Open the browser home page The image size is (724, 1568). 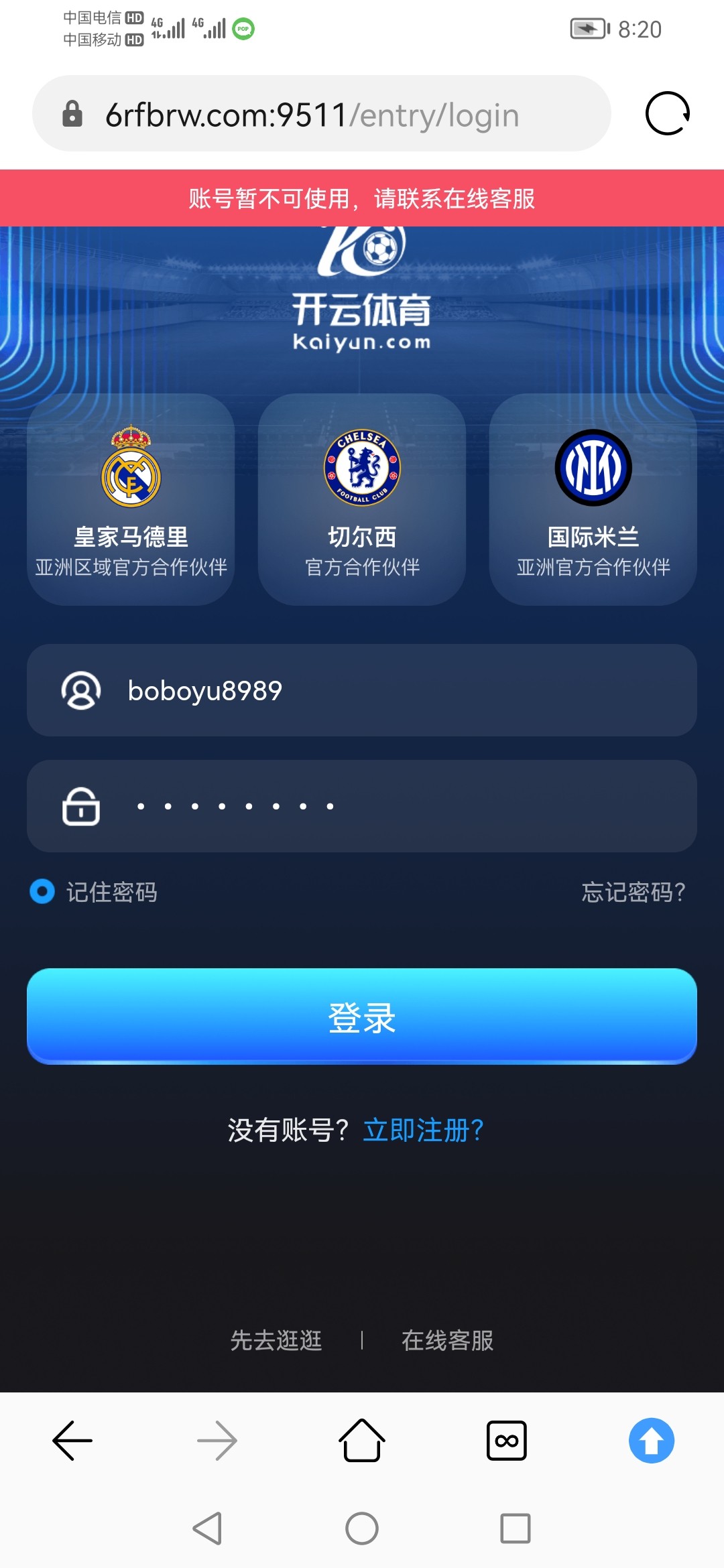[x=362, y=1440]
